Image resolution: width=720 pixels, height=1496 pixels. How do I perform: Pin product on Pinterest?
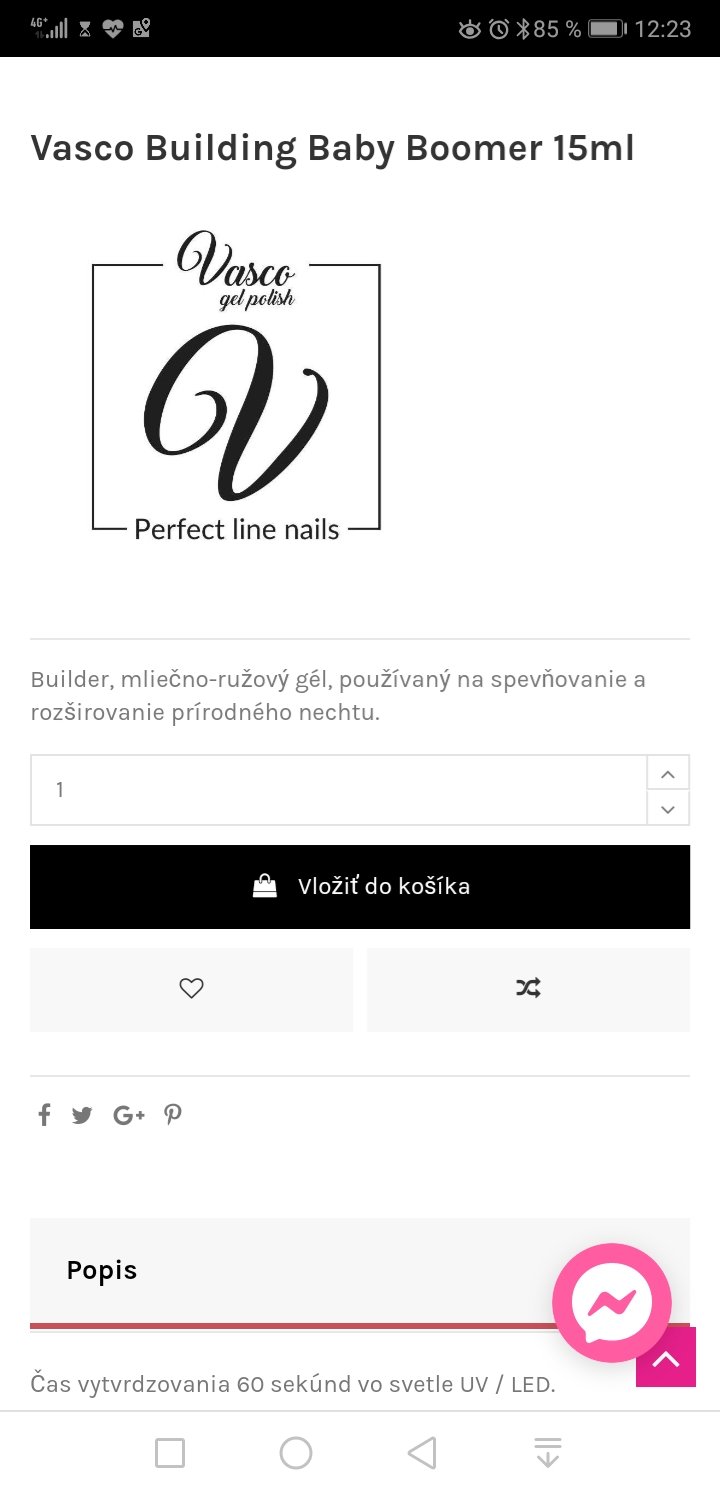[x=173, y=1115]
